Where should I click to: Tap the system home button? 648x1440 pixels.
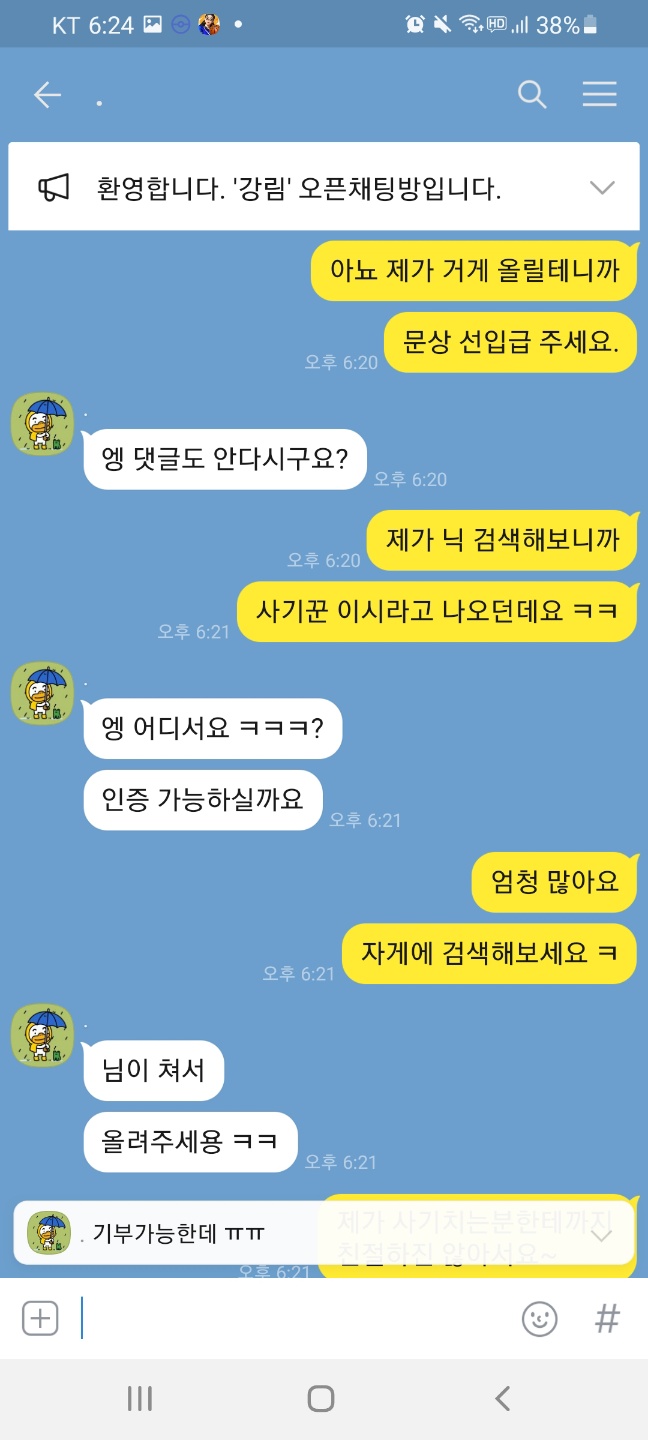pos(321,1398)
